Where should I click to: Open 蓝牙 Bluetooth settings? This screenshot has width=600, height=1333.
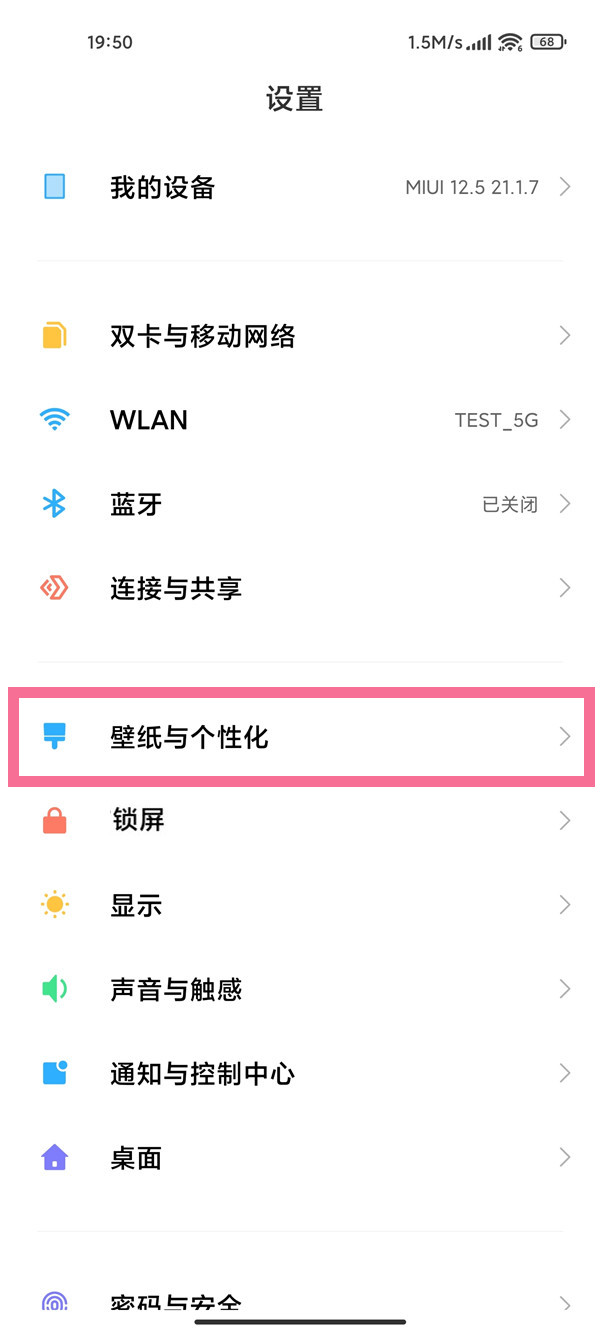point(300,504)
